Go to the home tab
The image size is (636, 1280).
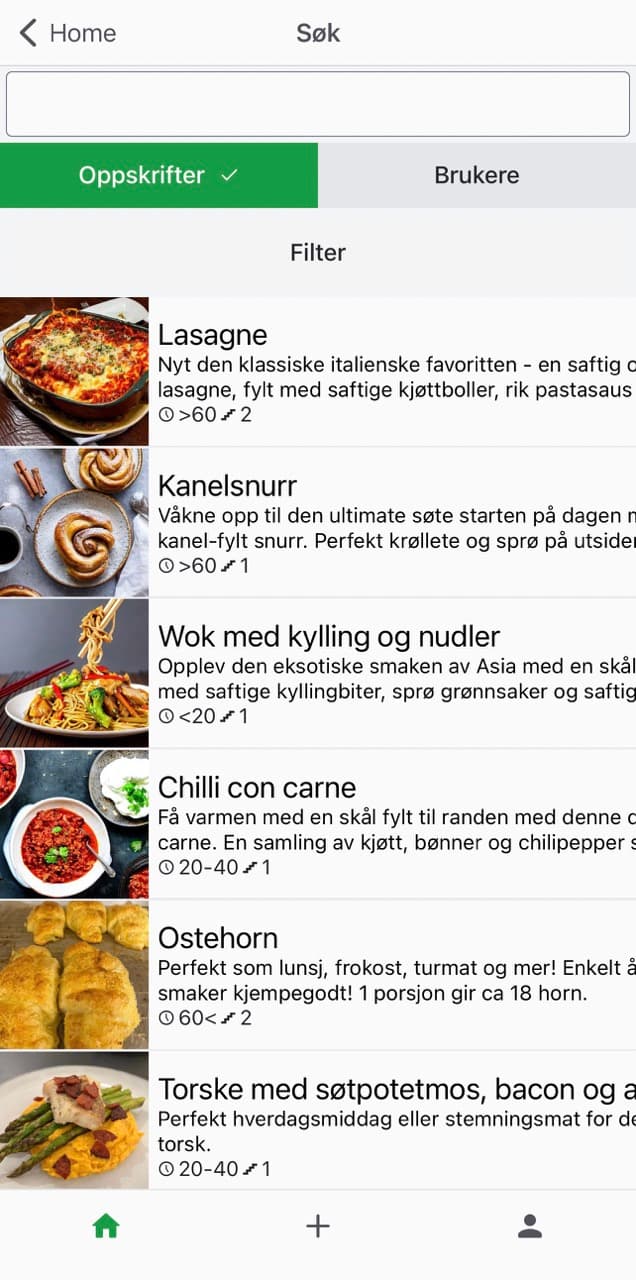click(106, 1226)
